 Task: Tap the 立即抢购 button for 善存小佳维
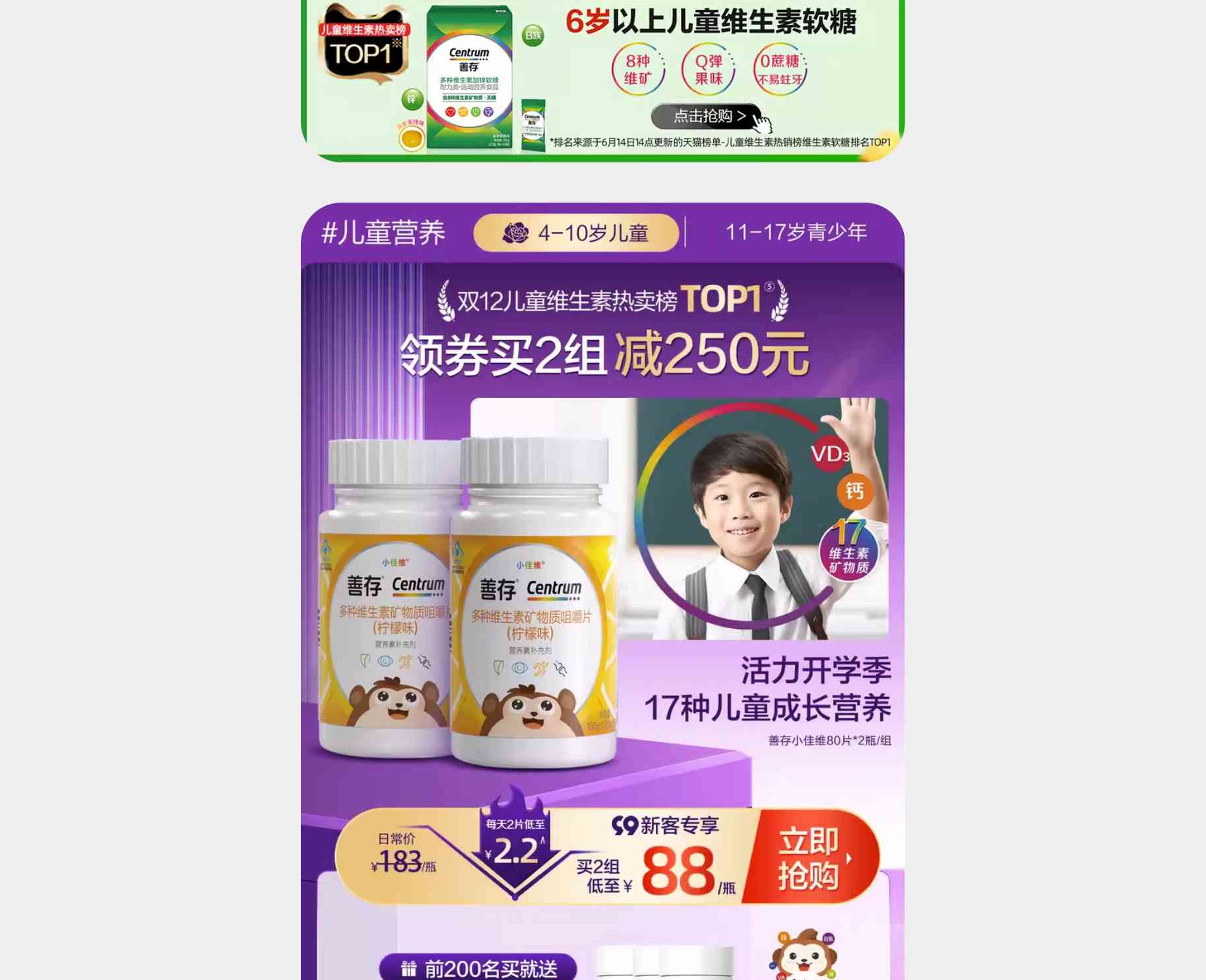tap(812, 858)
